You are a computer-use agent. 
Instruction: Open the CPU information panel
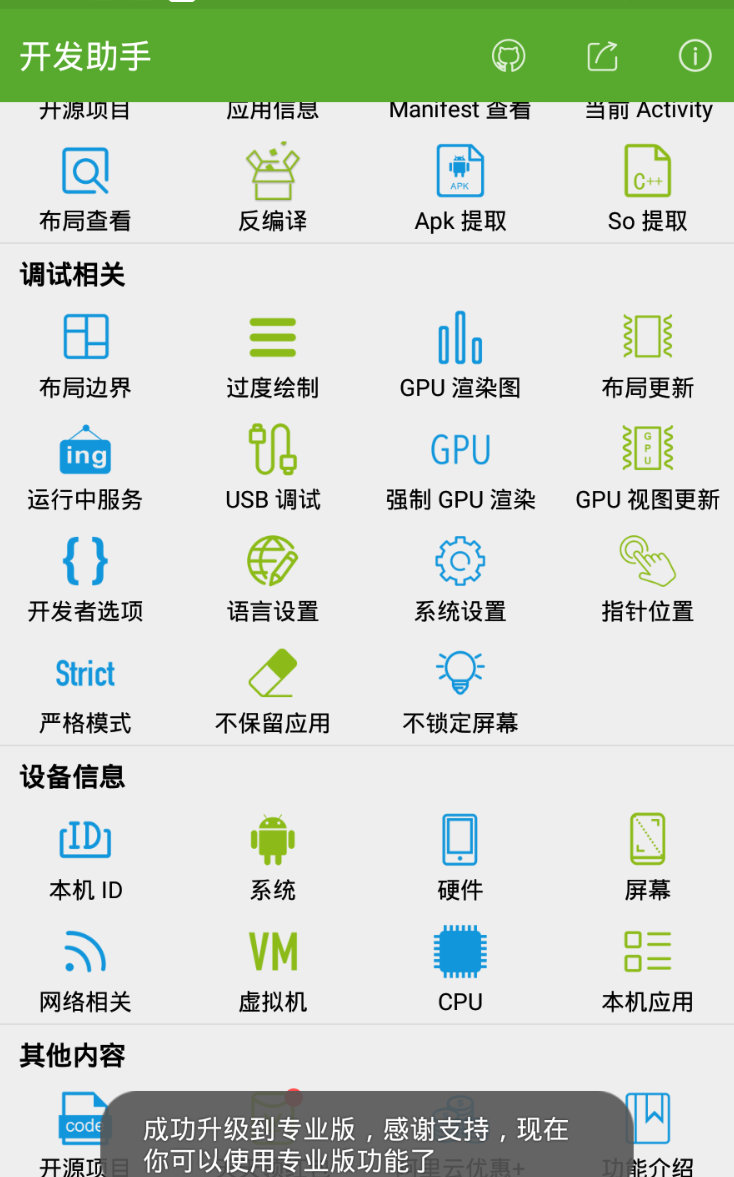[459, 968]
